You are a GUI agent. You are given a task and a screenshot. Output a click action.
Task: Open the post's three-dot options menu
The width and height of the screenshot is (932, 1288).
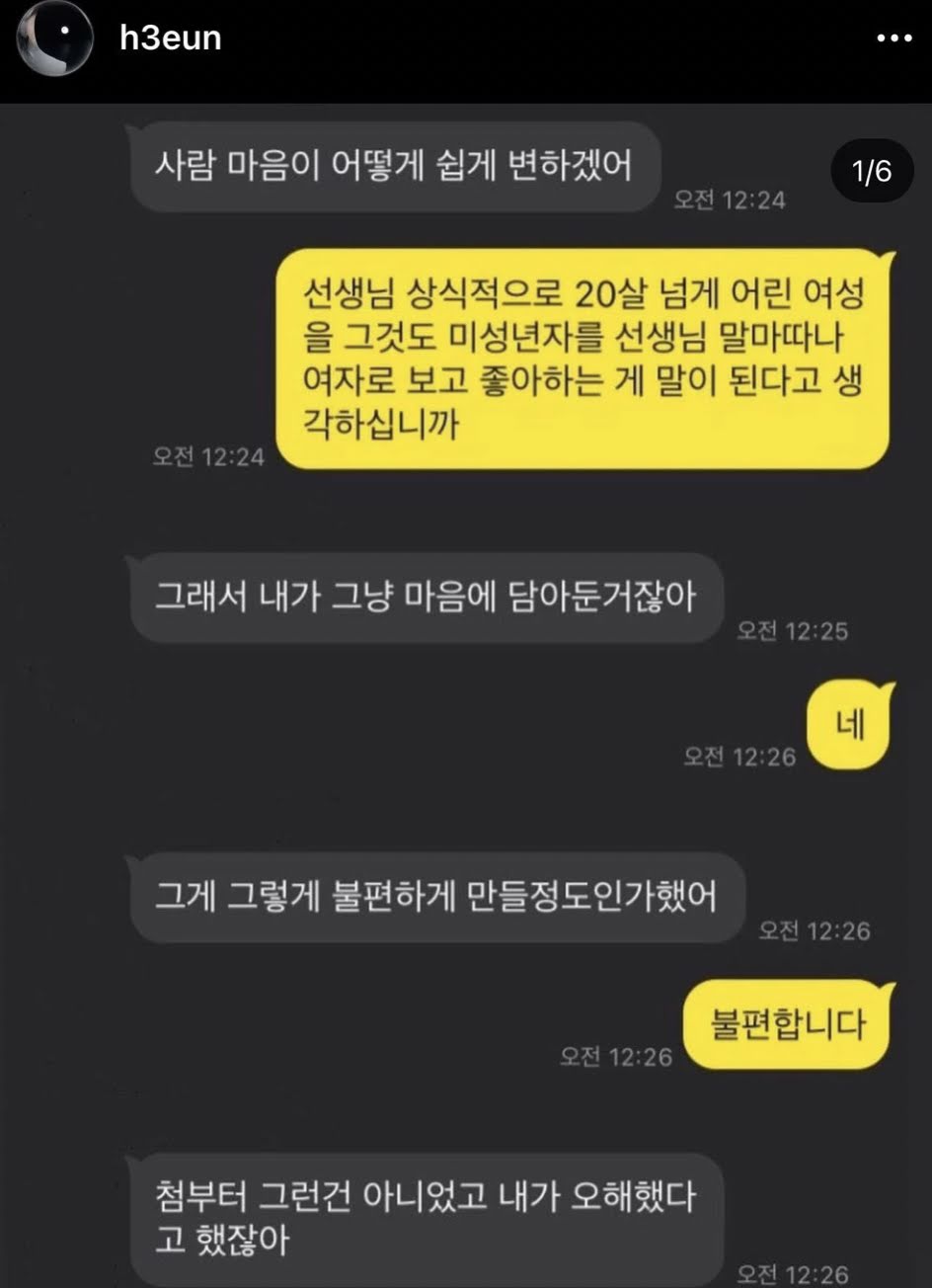(894, 39)
